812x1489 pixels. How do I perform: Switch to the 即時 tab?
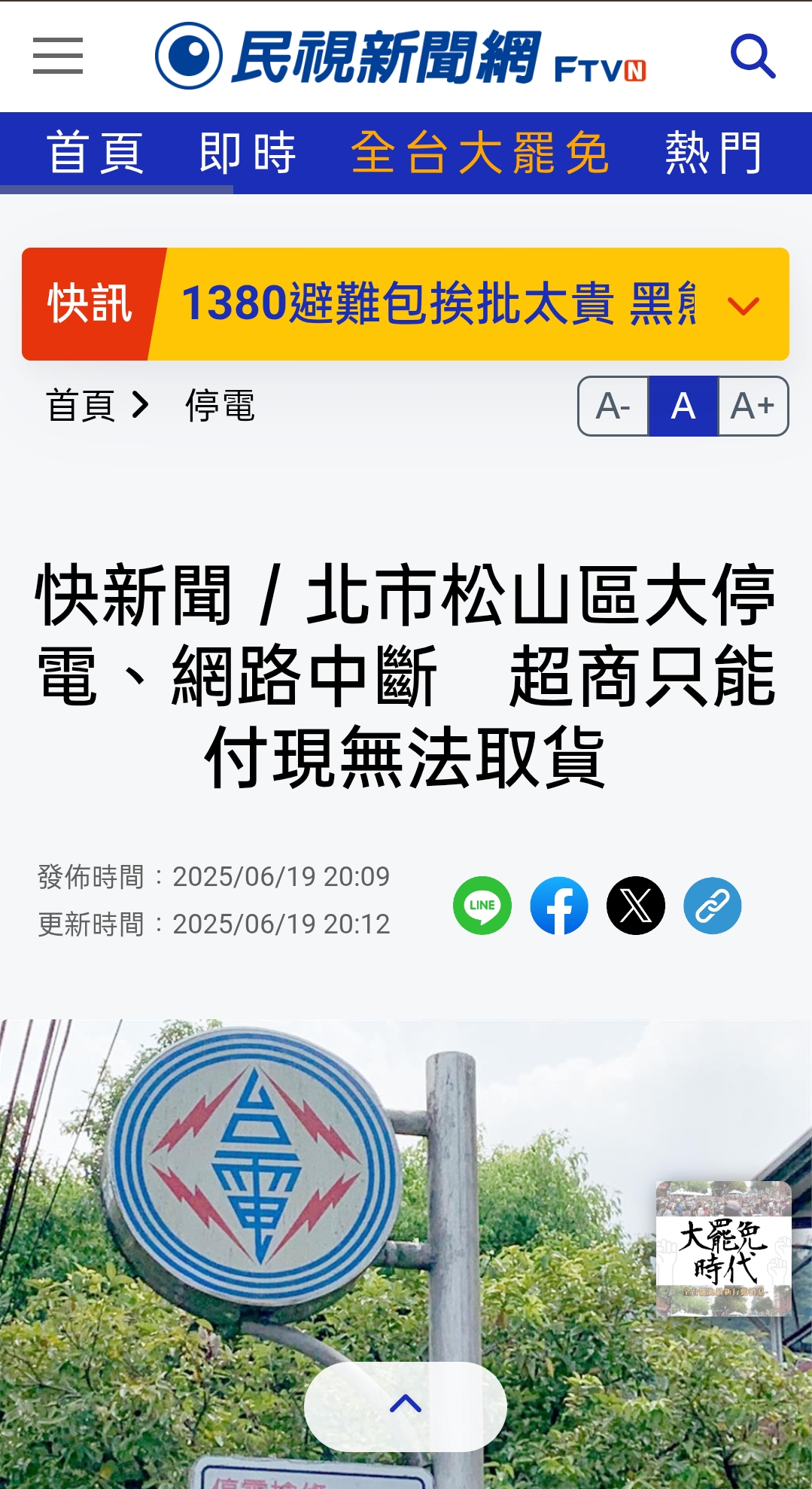coord(248,153)
